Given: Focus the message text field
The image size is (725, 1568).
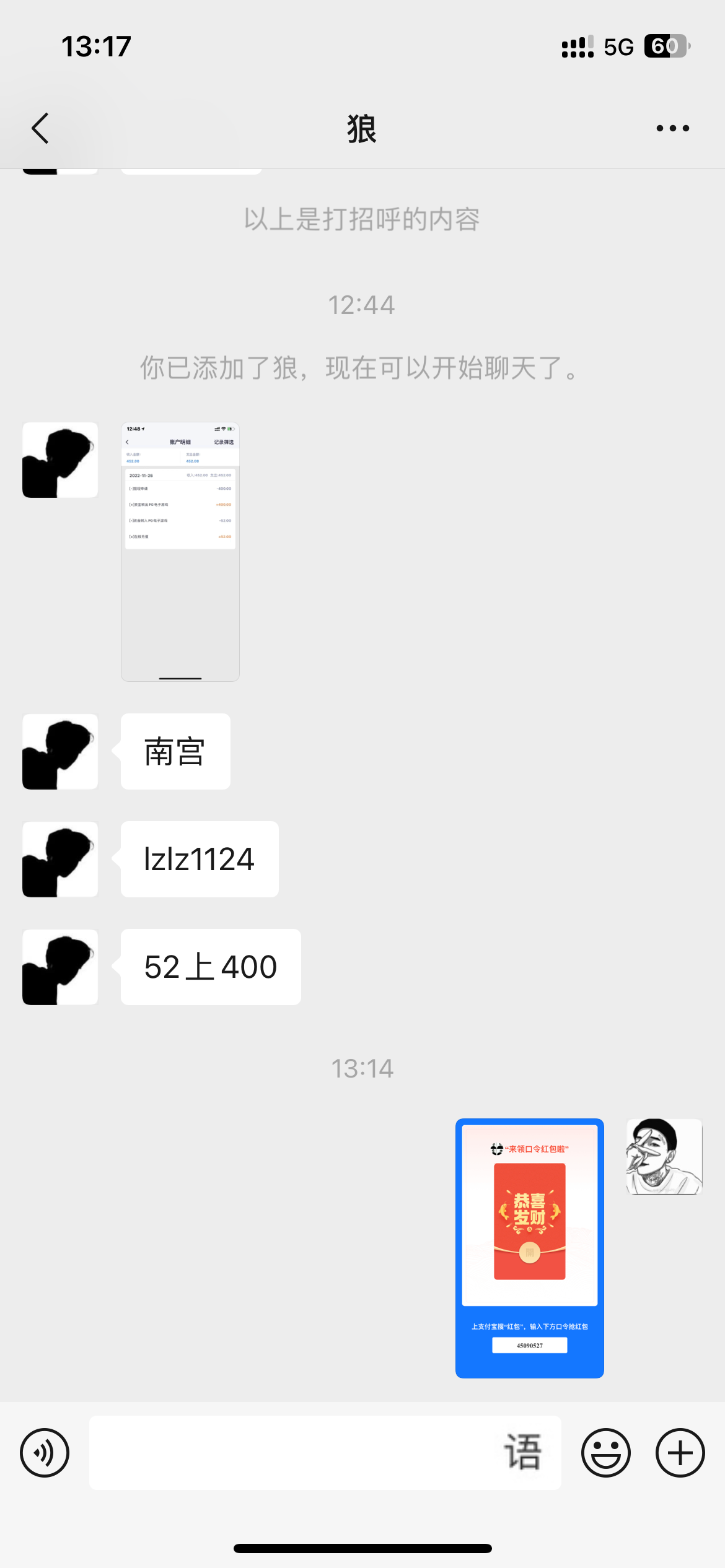Looking at the screenshot, I should pyautogui.click(x=297, y=1452).
